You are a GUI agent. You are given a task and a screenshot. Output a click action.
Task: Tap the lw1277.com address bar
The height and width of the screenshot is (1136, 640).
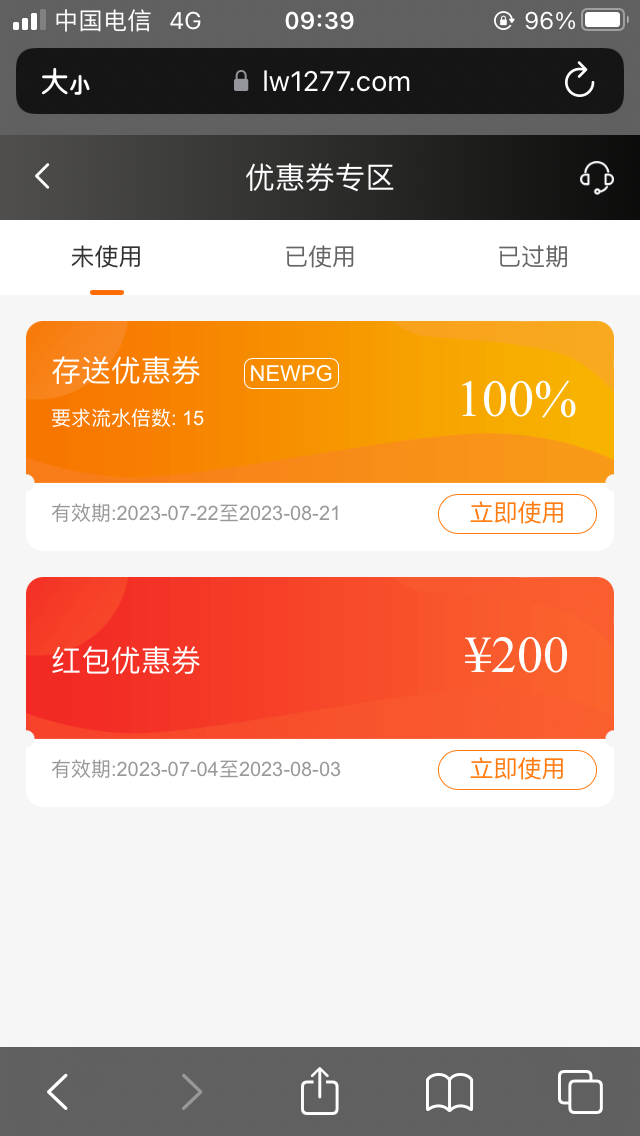322,81
